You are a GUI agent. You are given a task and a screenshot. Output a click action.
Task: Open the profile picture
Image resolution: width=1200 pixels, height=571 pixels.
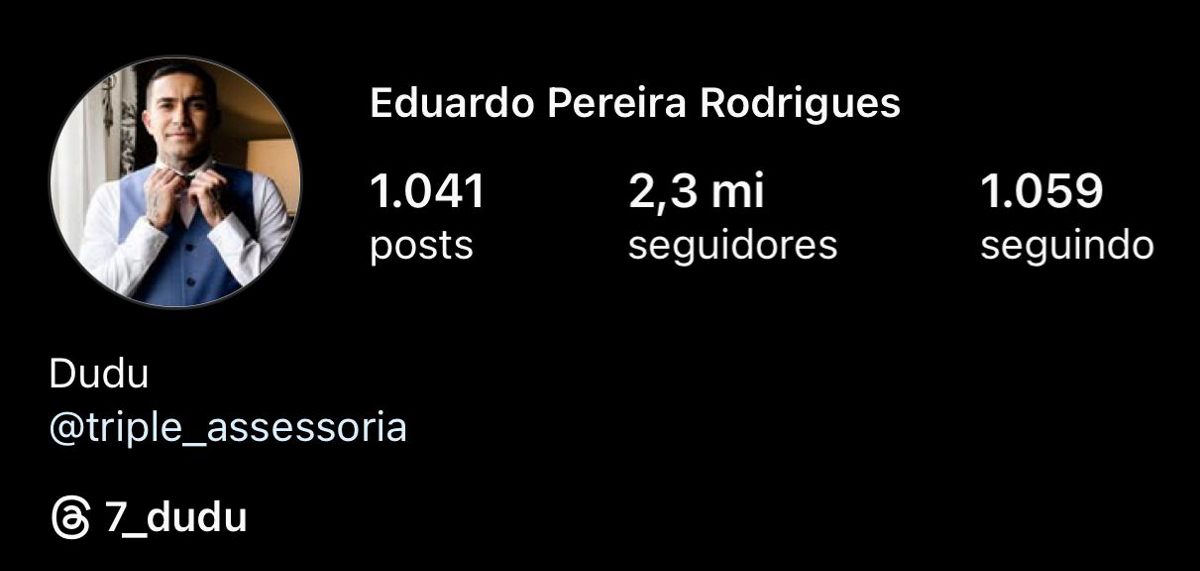click(175, 182)
